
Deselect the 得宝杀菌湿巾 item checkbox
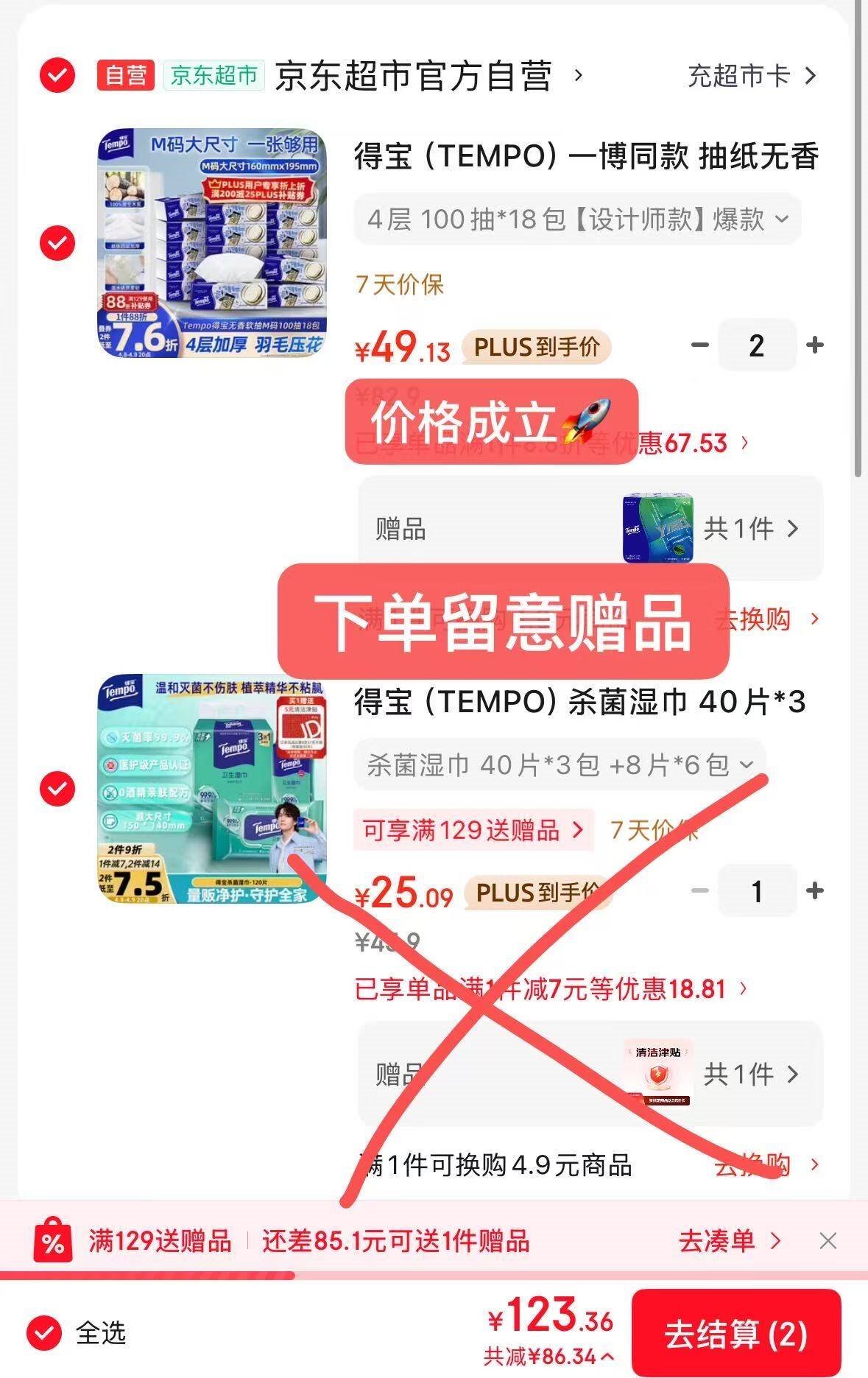(x=57, y=789)
